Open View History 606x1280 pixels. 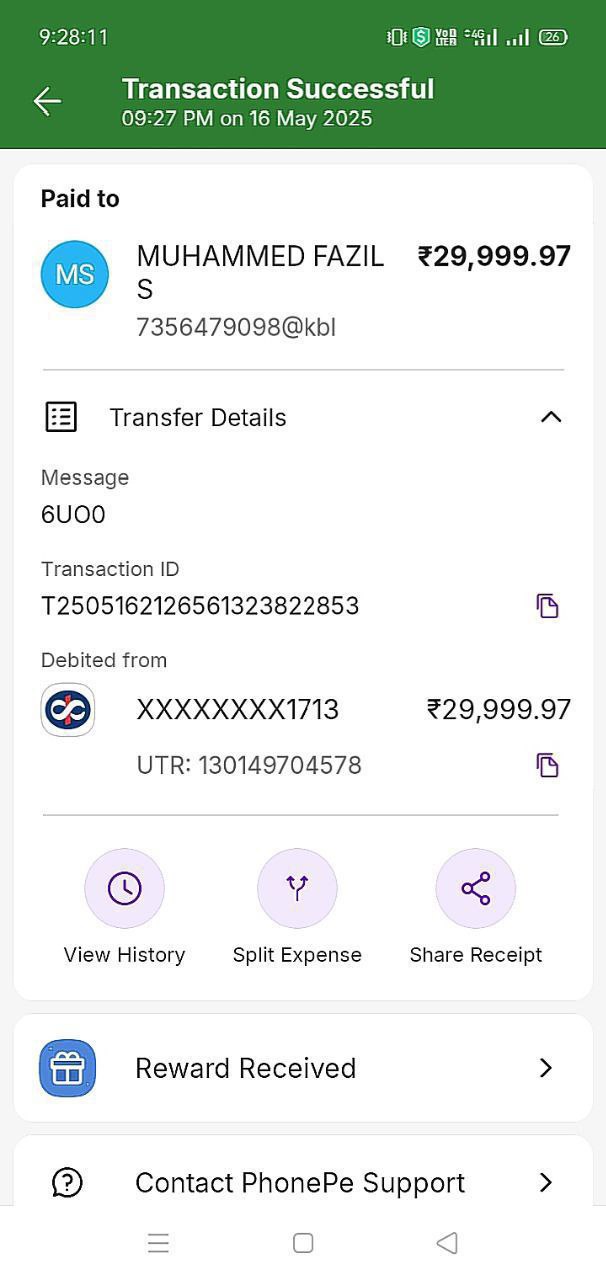(x=124, y=889)
